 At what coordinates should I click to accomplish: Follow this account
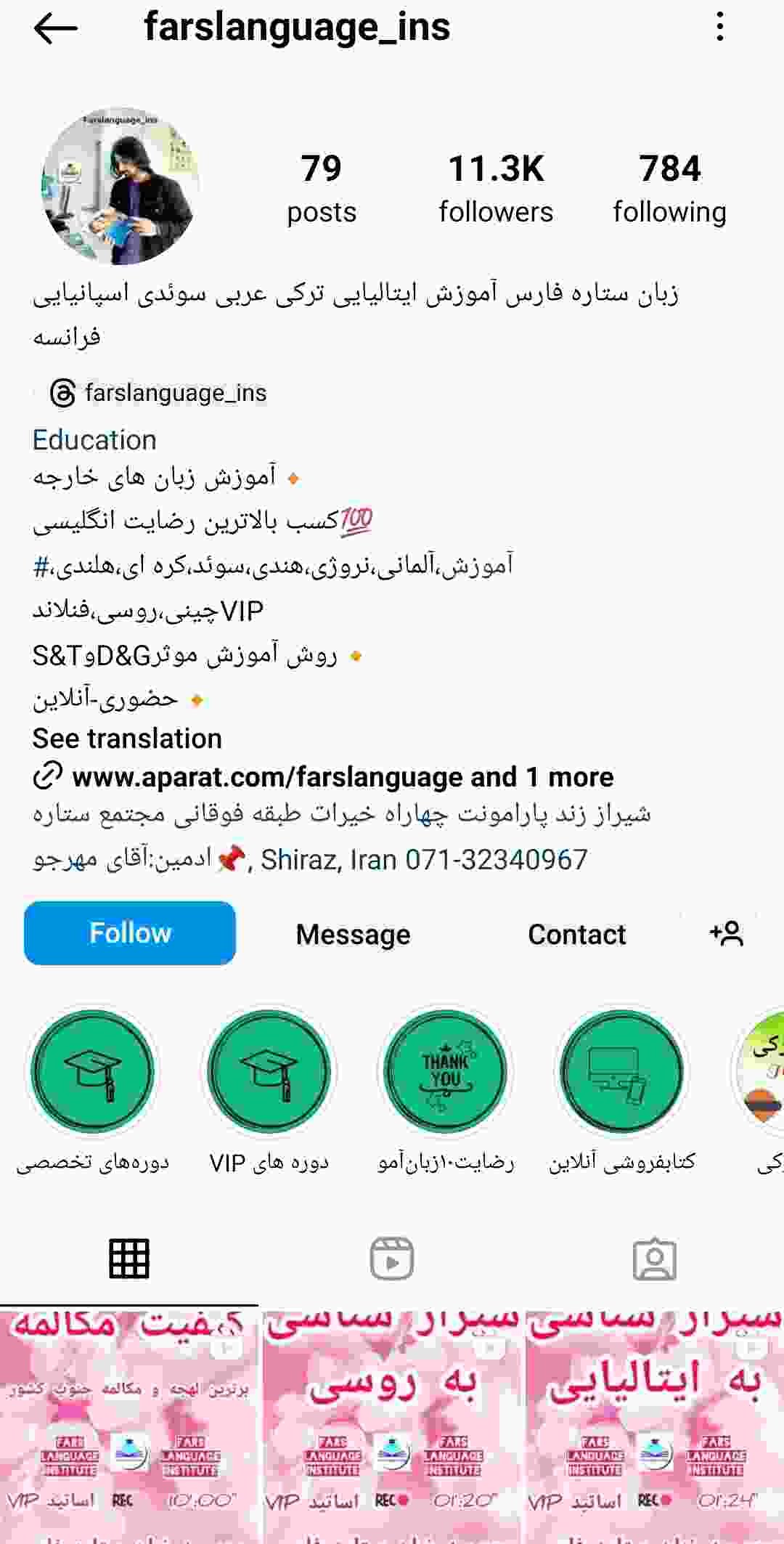(130, 933)
